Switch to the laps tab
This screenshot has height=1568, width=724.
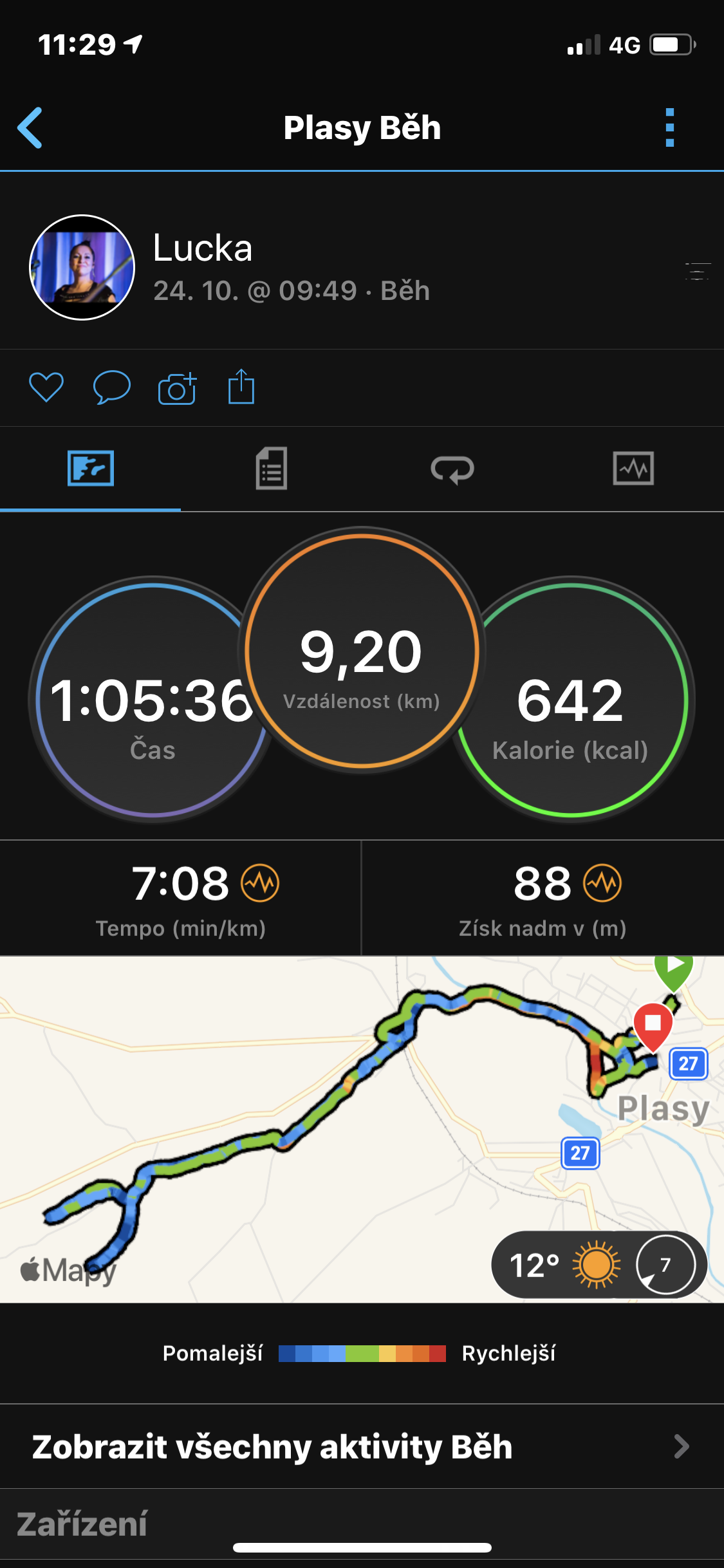(452, 469)
